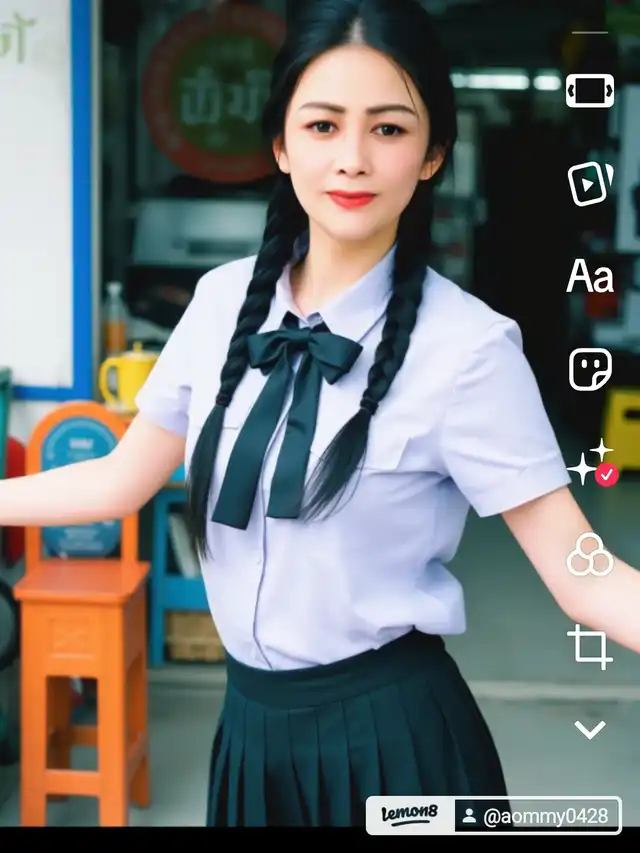Open the resize canvas tool
Screen dimensions: 640x853
pos(590,91)
